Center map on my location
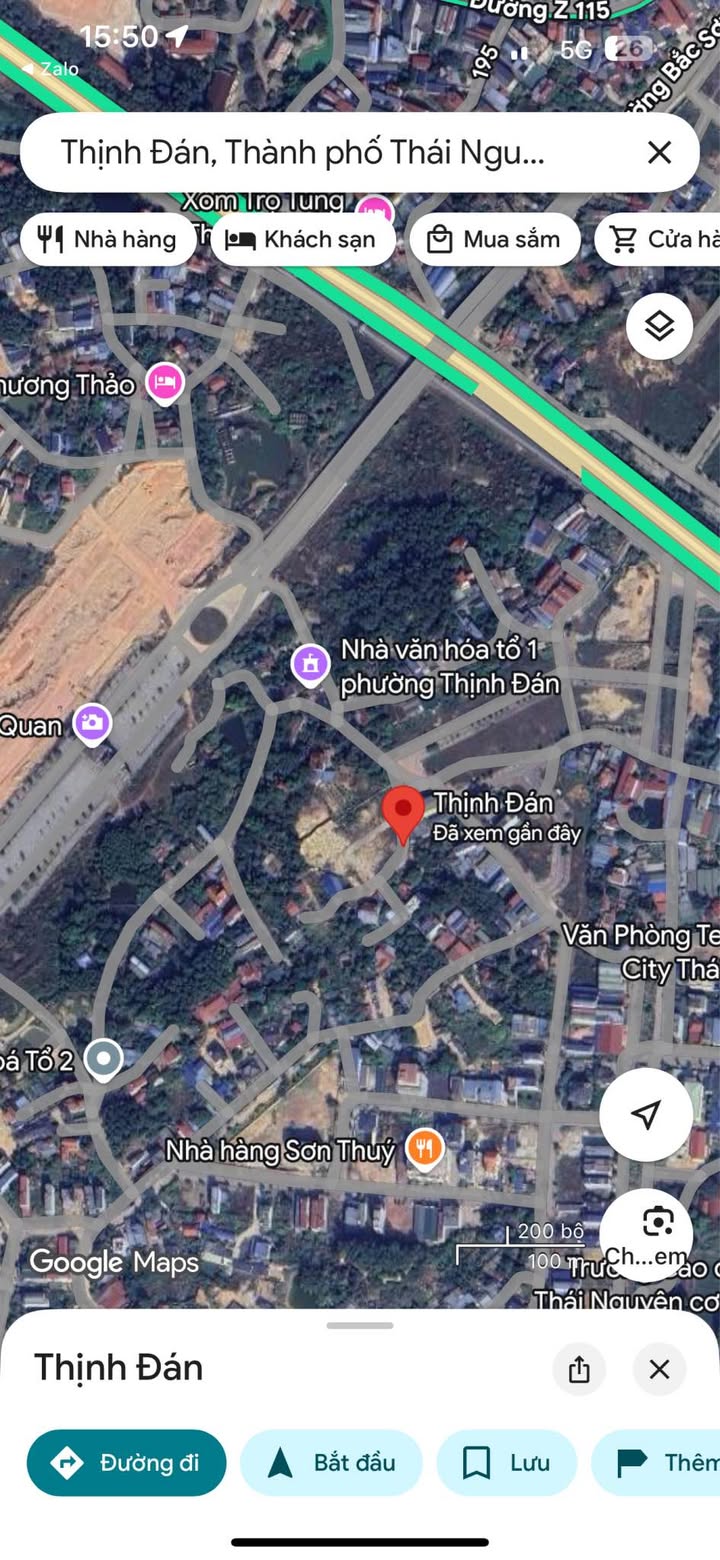This screenshot has width=720, height=1560. 646,1115
